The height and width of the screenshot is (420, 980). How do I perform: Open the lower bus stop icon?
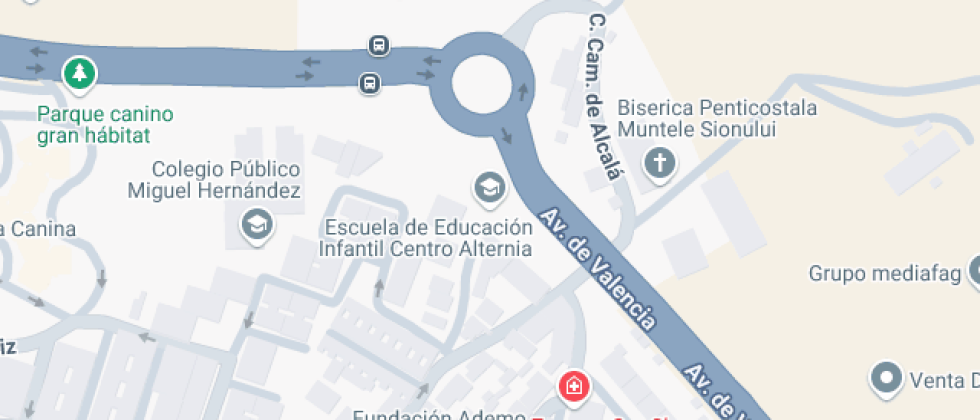(x=370, y=83)
